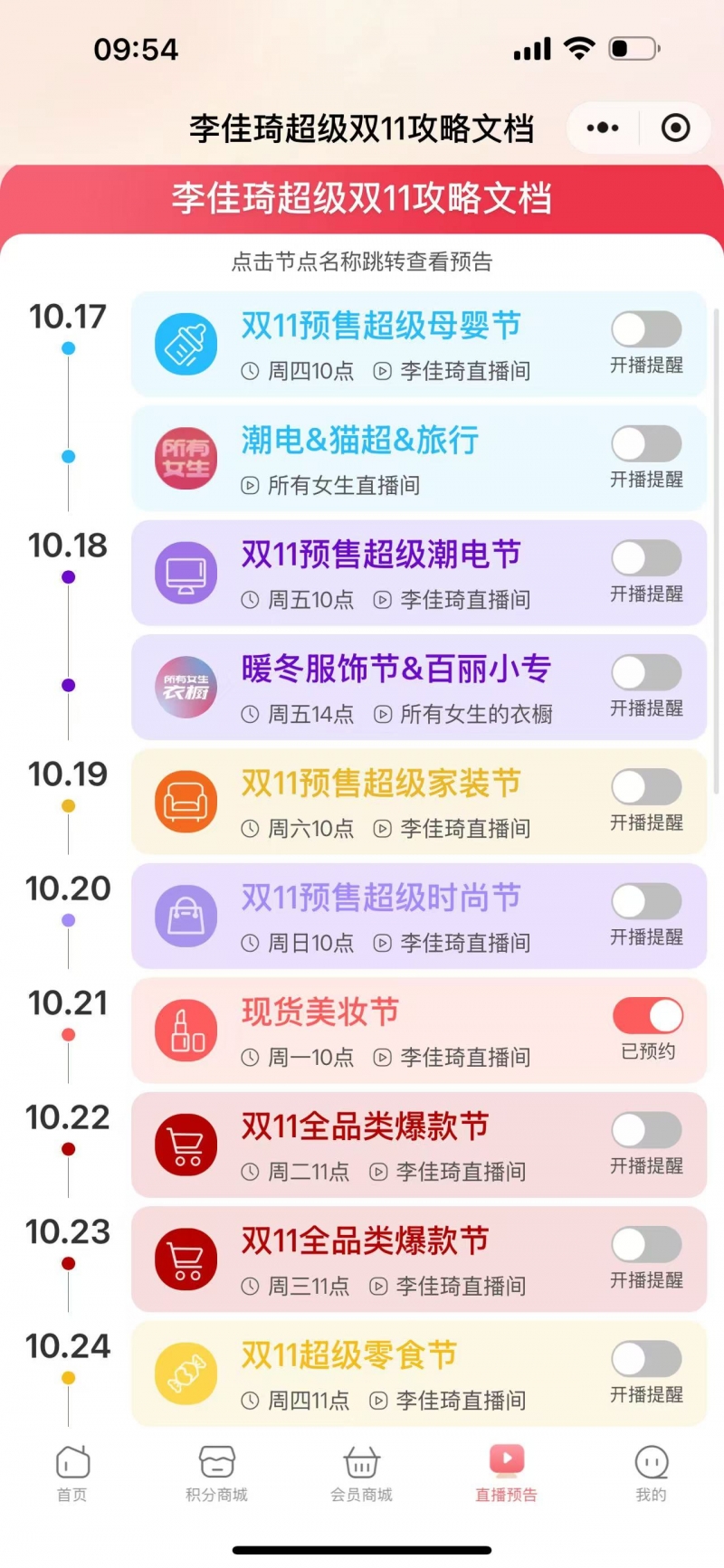Enable reminder for 10.23 双11全品类爆款节

pos(646,1245)
